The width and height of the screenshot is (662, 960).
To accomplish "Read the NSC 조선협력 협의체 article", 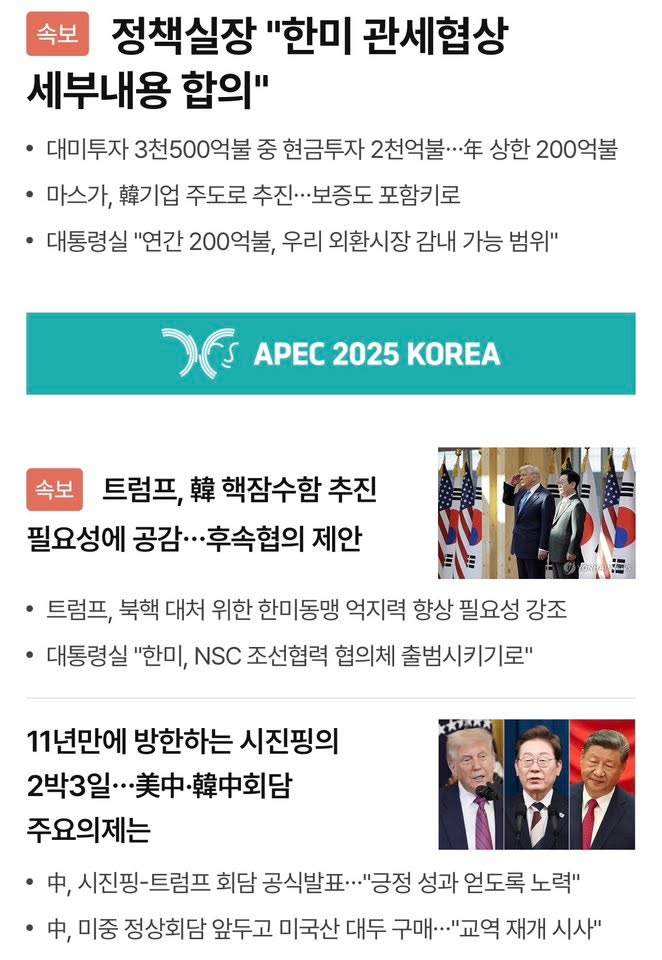I will (x=289, y=656).
